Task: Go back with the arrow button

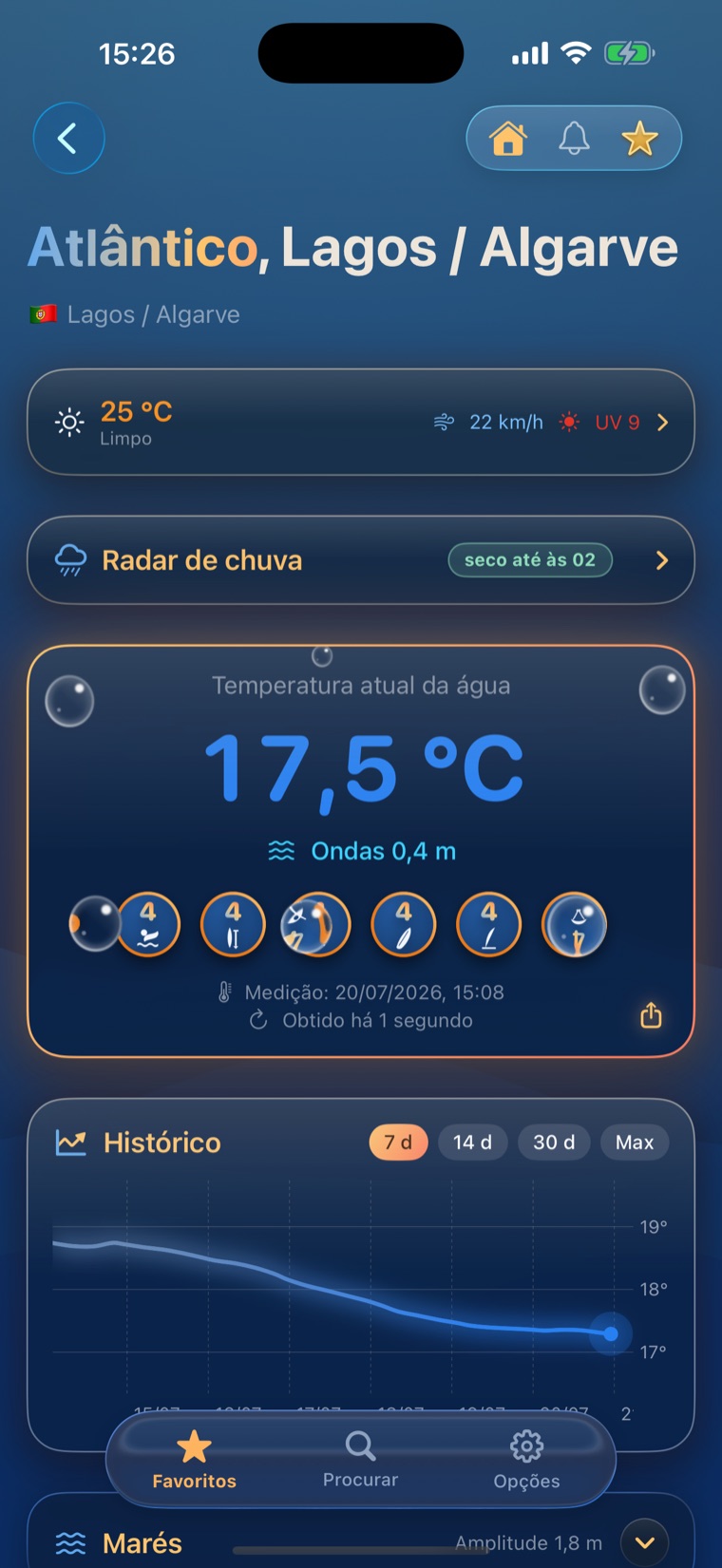Action: click(68, 139)
